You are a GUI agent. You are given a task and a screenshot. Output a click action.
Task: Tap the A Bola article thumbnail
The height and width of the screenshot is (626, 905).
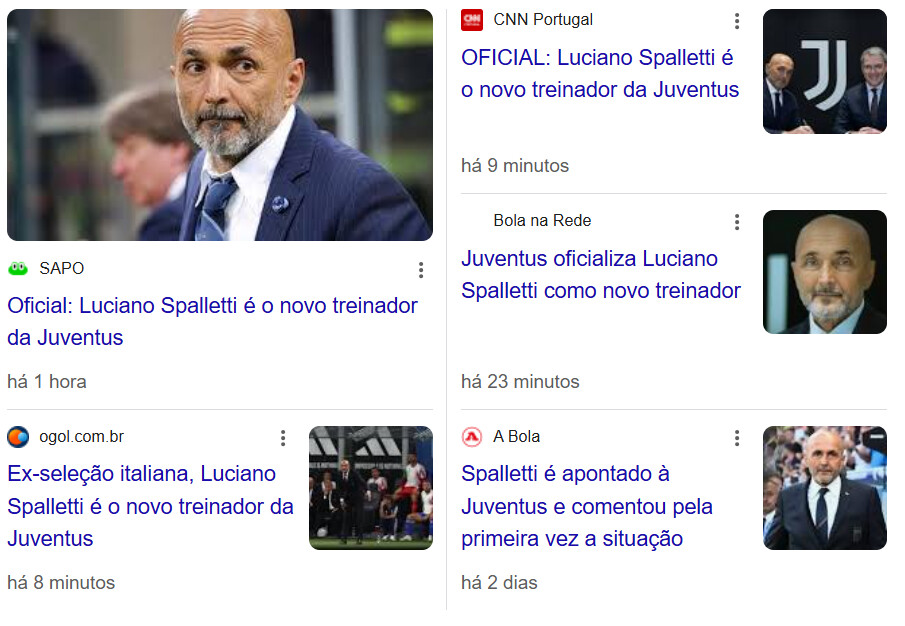coord(824,488)
